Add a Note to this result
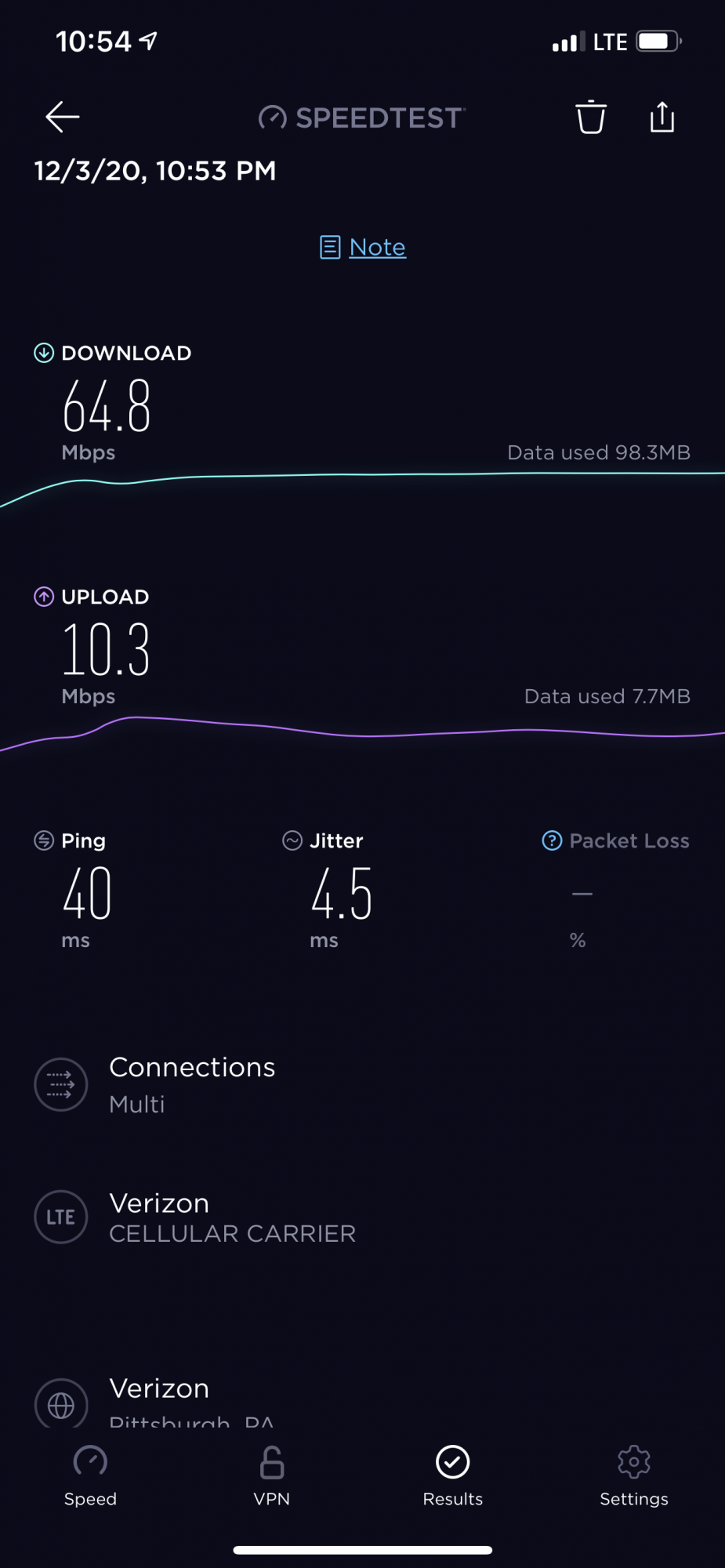The height and width of the screenshot is (1568, 725). point(363,247)
